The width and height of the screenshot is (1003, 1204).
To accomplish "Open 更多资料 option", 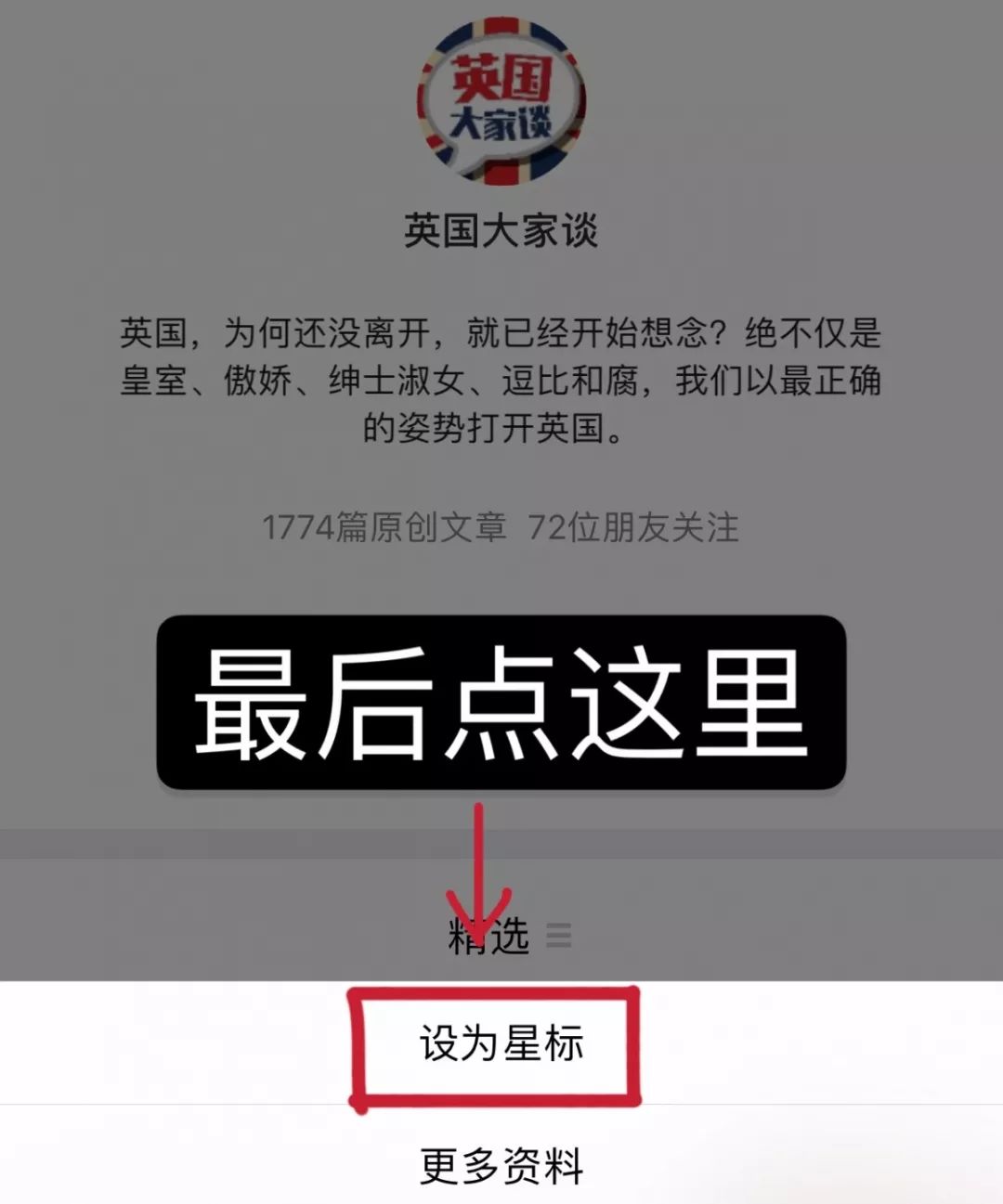I will pos(501,1165).
